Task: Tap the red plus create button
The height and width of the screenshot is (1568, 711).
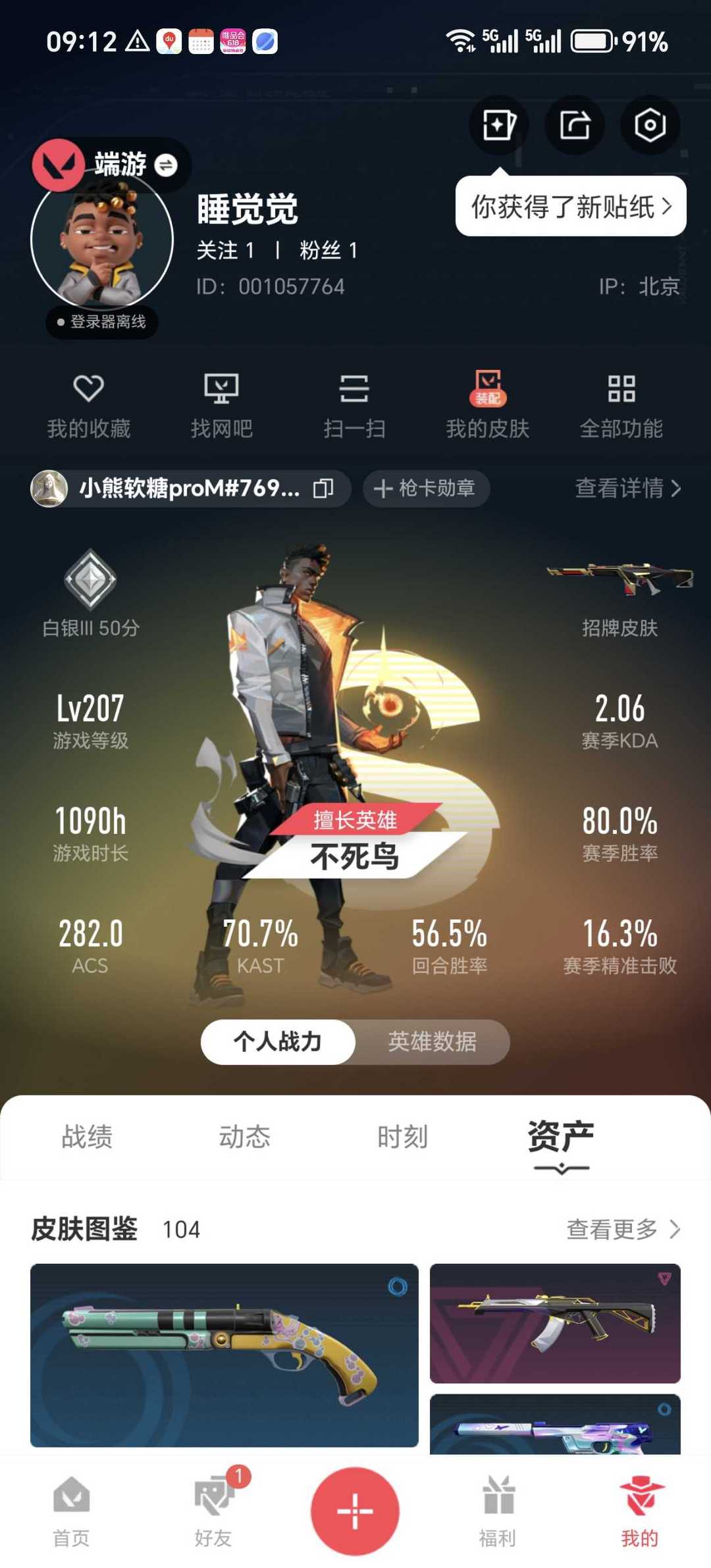Action: point(355,1511)
